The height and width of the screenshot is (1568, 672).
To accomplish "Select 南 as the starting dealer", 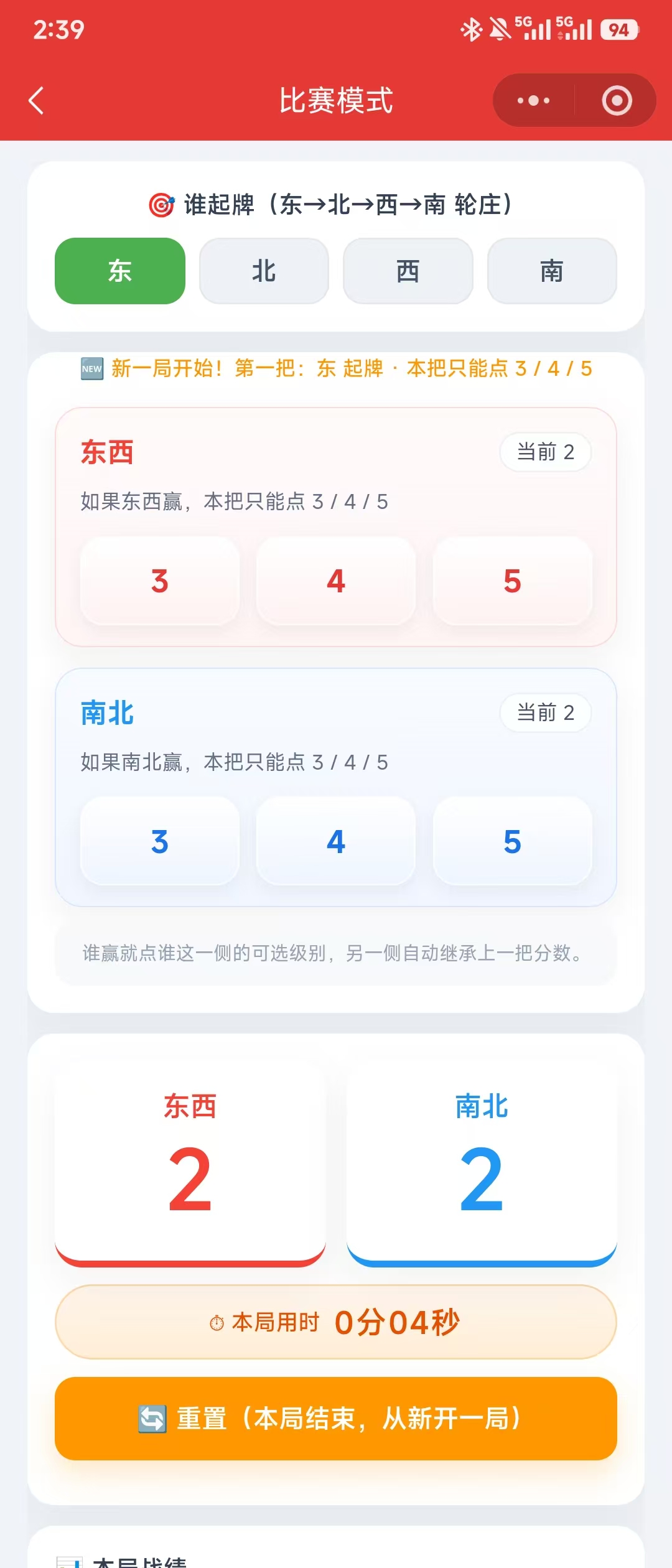I will (551, 271).
